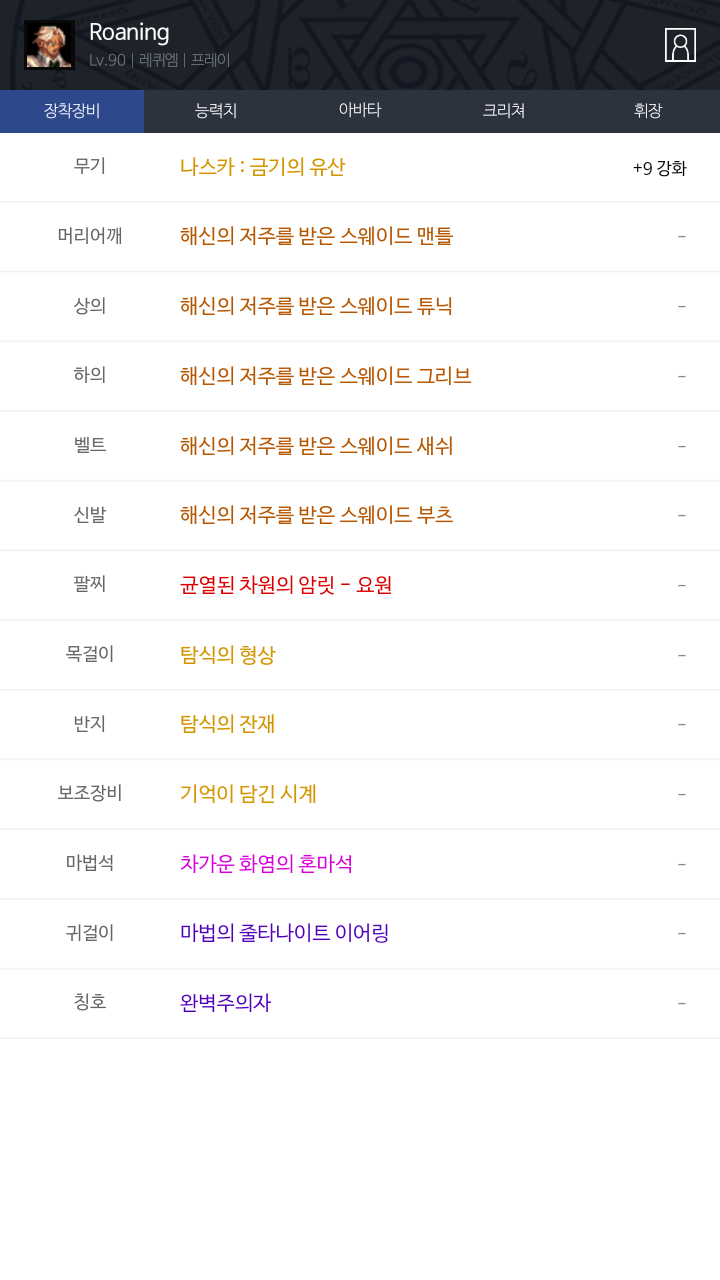Image resolution: width=720 pixels, height=1280 pixels.
Task: Open 해신의 저주를 받은 스웨이드 부츠
Action: coord(316,515)
